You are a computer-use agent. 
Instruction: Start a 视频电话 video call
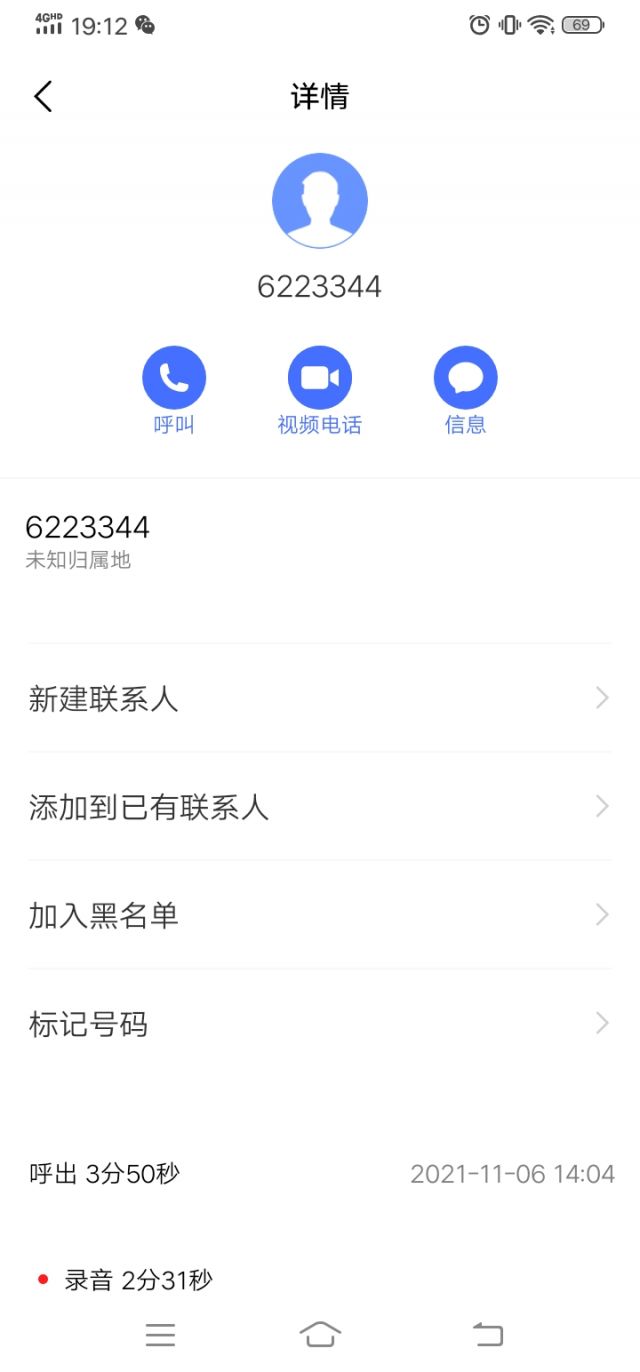pos(320,378)
